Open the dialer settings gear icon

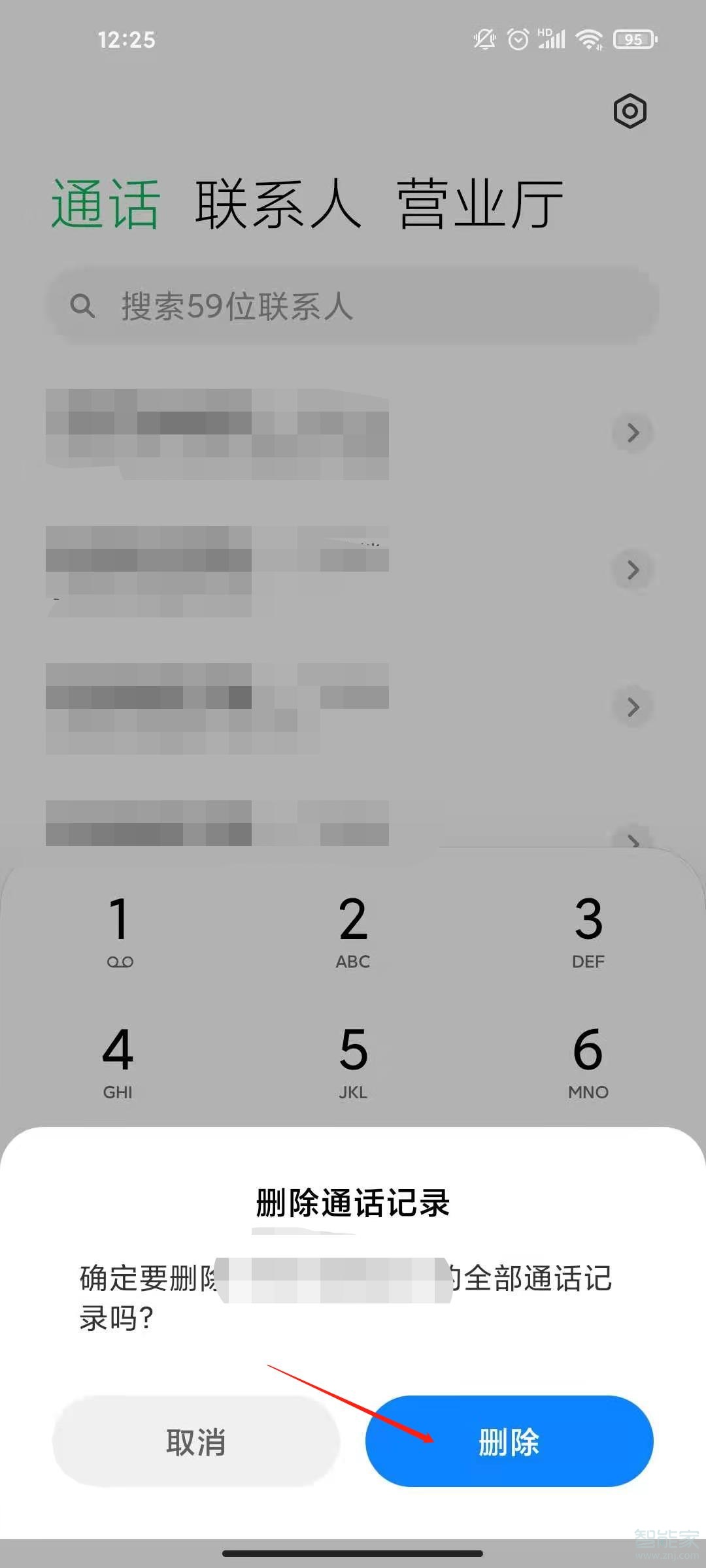pos(630,111)
